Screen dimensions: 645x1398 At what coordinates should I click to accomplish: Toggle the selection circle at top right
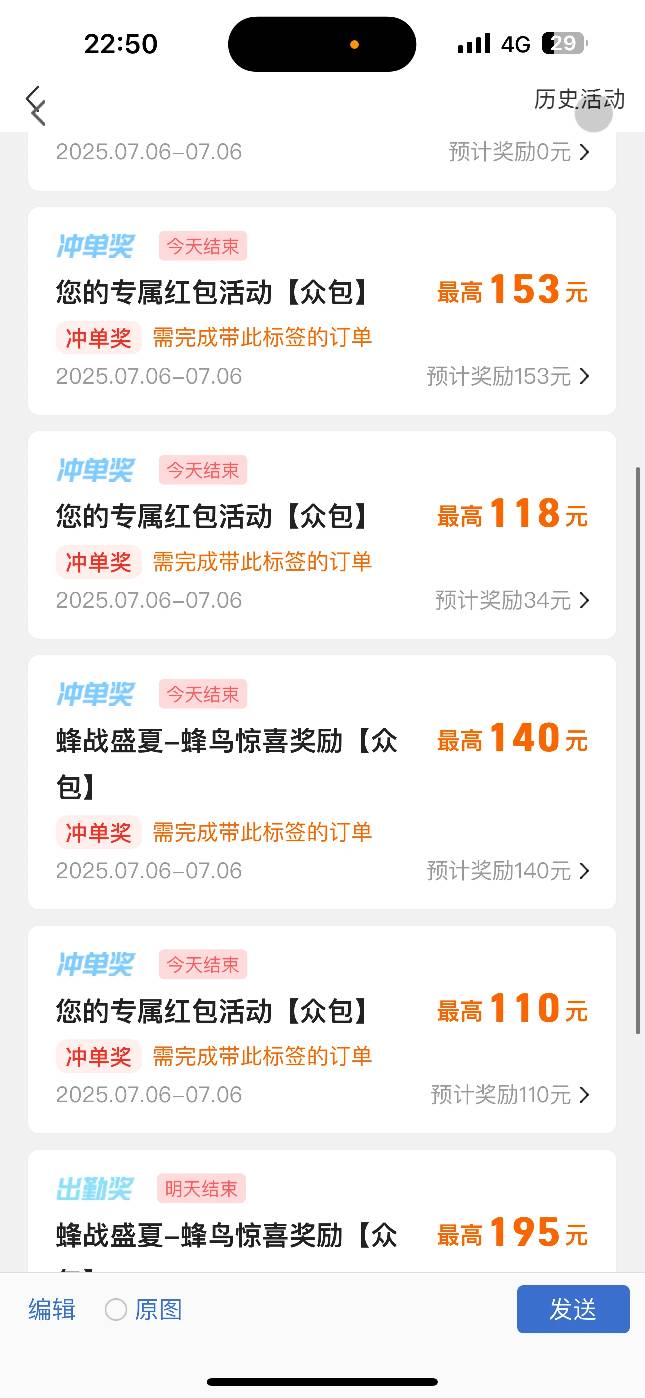593,114
